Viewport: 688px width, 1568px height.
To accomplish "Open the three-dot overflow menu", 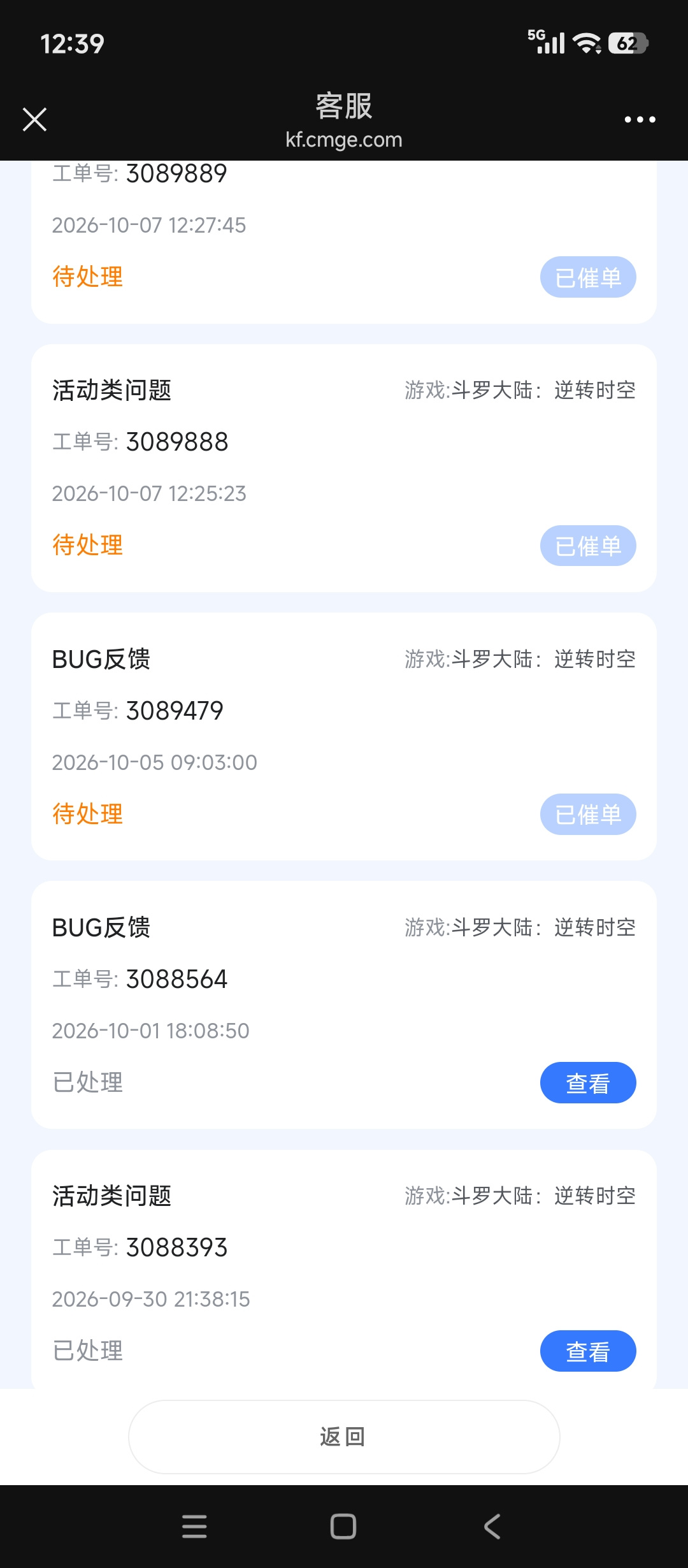I will pyautogui.click(x=640, y=119).
